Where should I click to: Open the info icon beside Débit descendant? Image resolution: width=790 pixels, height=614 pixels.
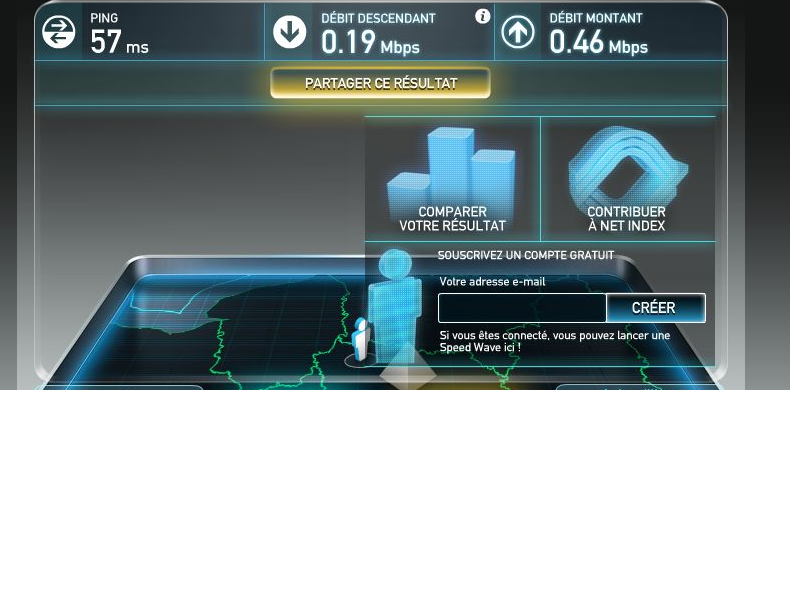coord(483,16)
